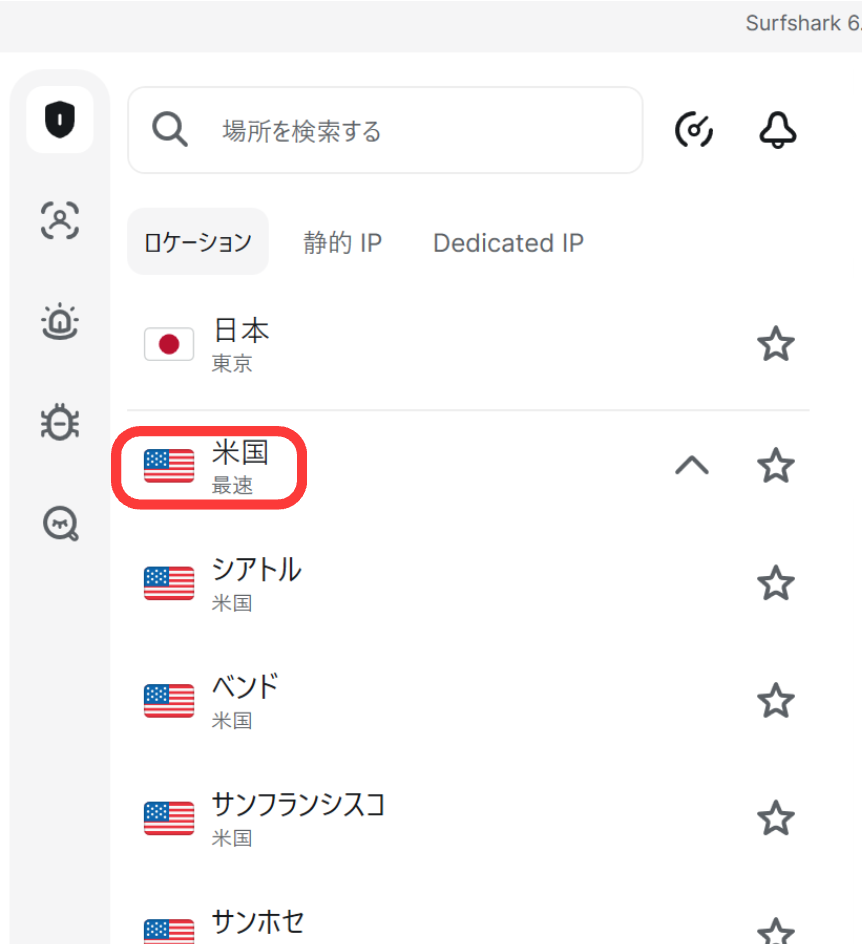Open the speed test gauge icon
862x944 pixels.
[x=695, y=130]
